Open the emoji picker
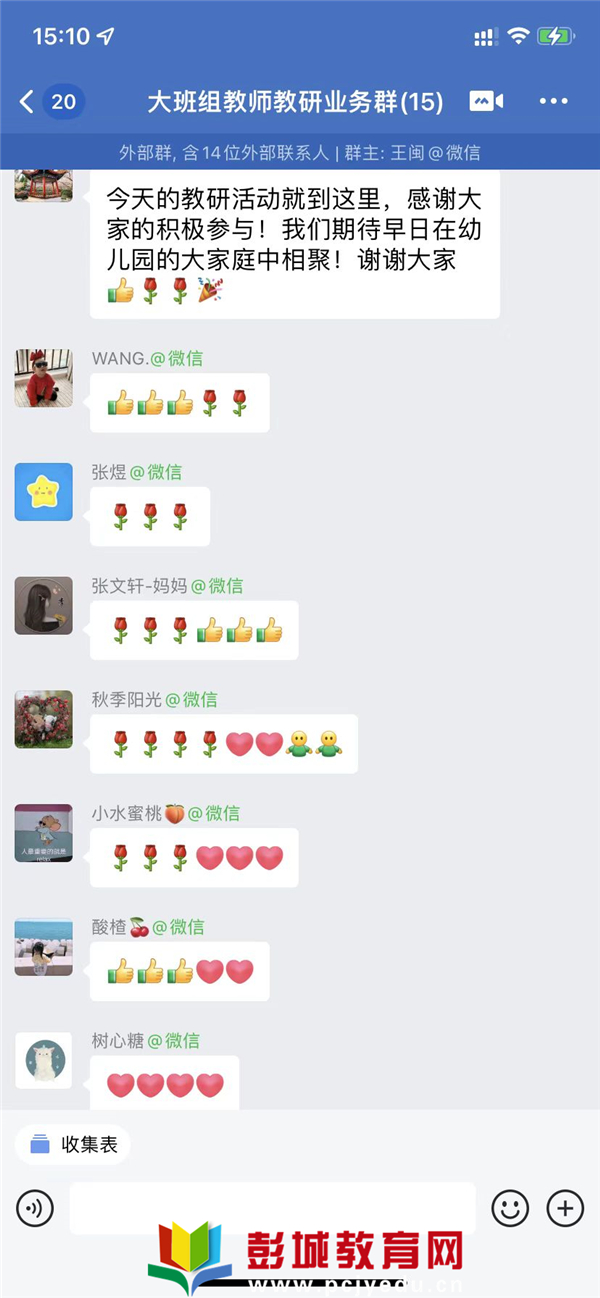The image size is (600, 1298). pos(510,1209)
